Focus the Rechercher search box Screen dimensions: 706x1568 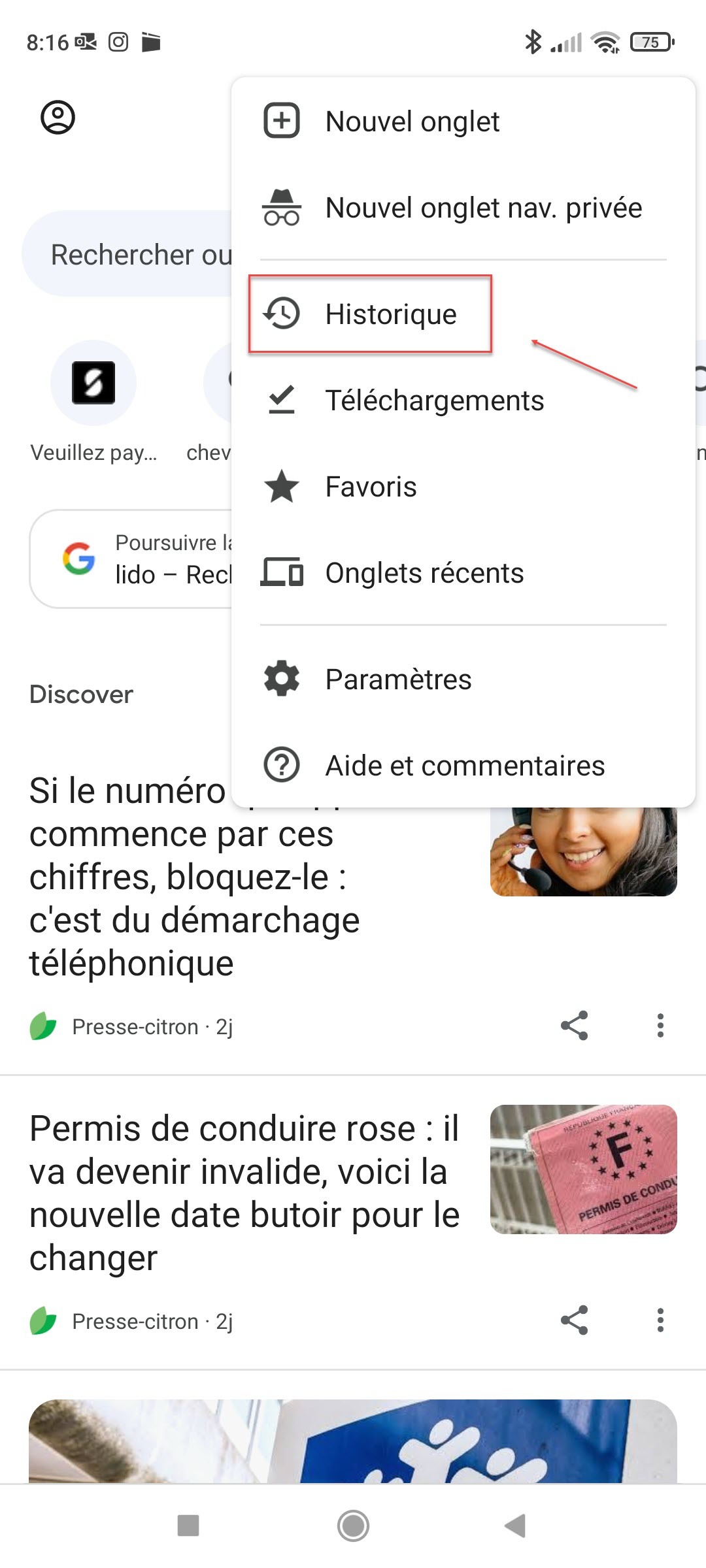[131, 254]
